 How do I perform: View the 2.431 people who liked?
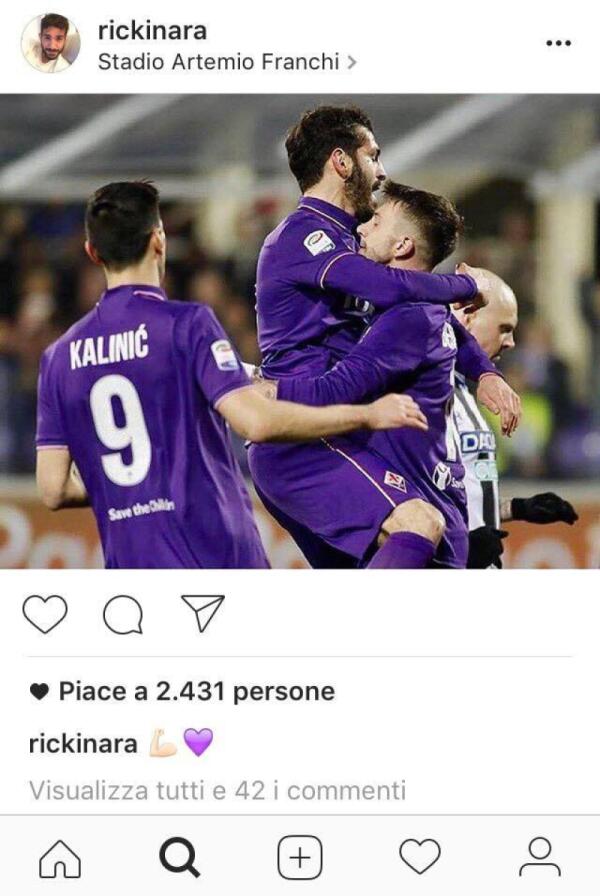(195, 691)
